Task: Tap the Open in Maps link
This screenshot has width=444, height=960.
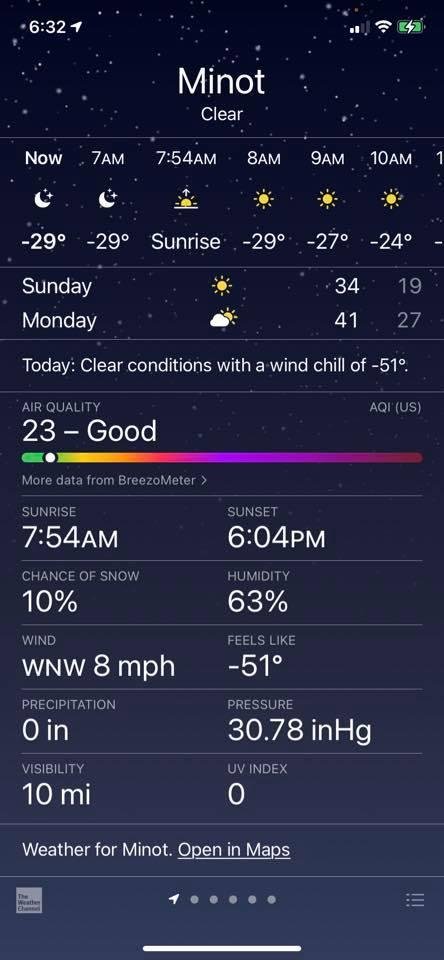Action: (x=234, y=850)
